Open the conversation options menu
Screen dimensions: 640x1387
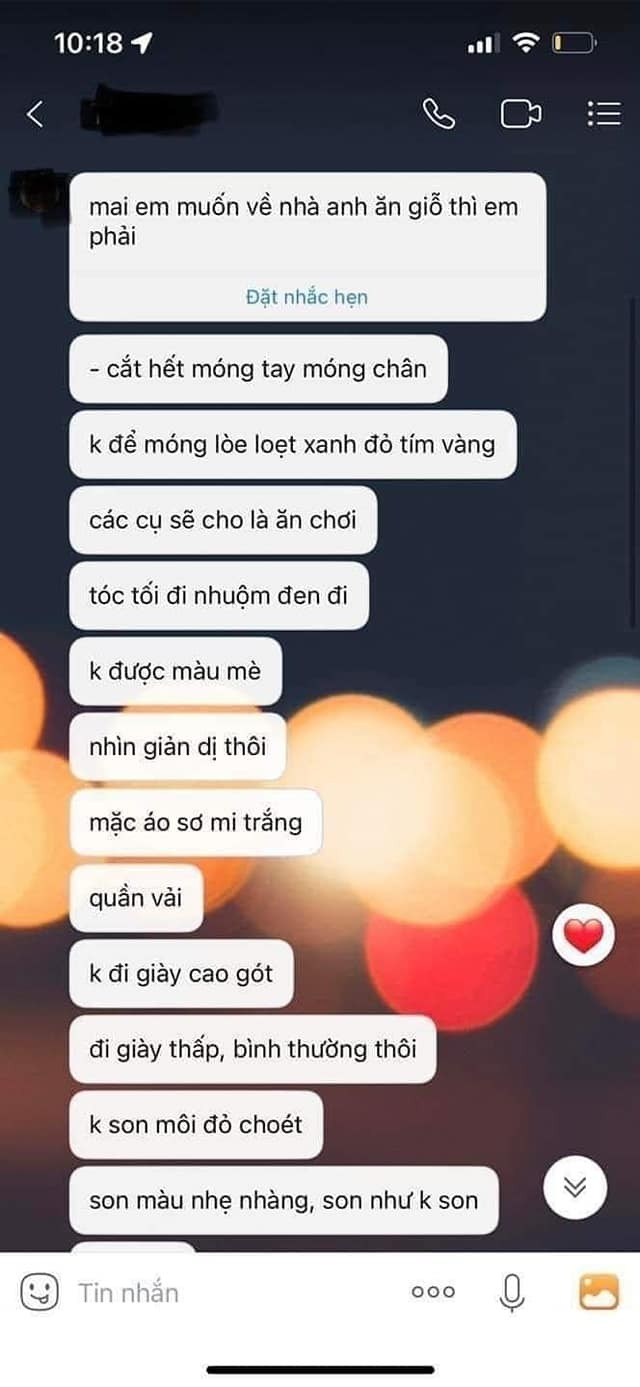604,114
